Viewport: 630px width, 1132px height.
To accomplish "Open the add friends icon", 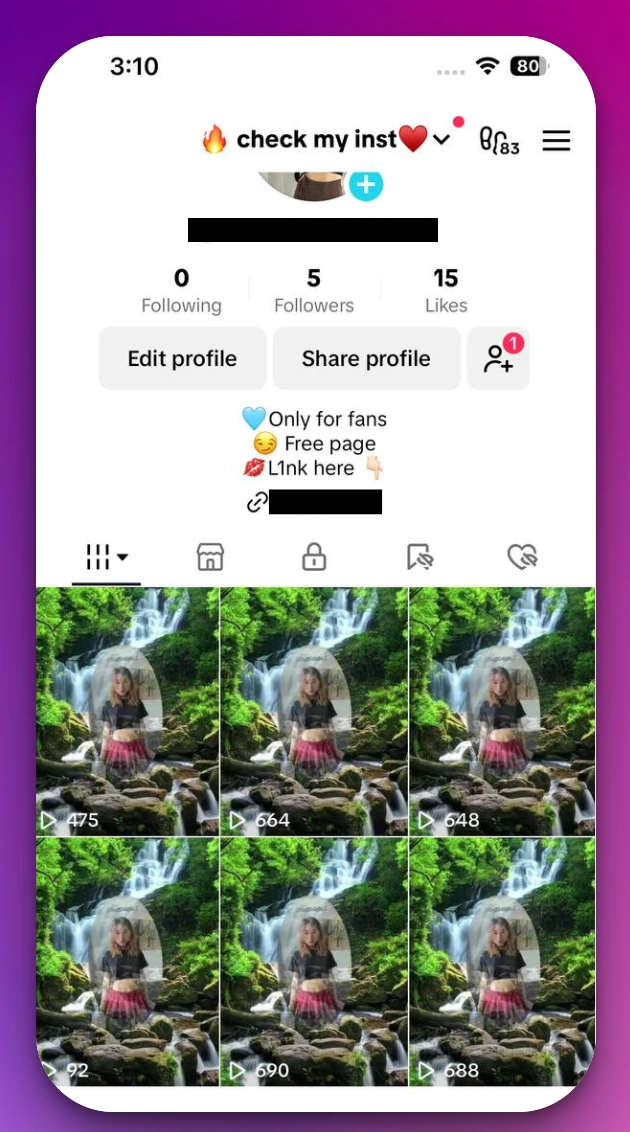I will 498,358.
